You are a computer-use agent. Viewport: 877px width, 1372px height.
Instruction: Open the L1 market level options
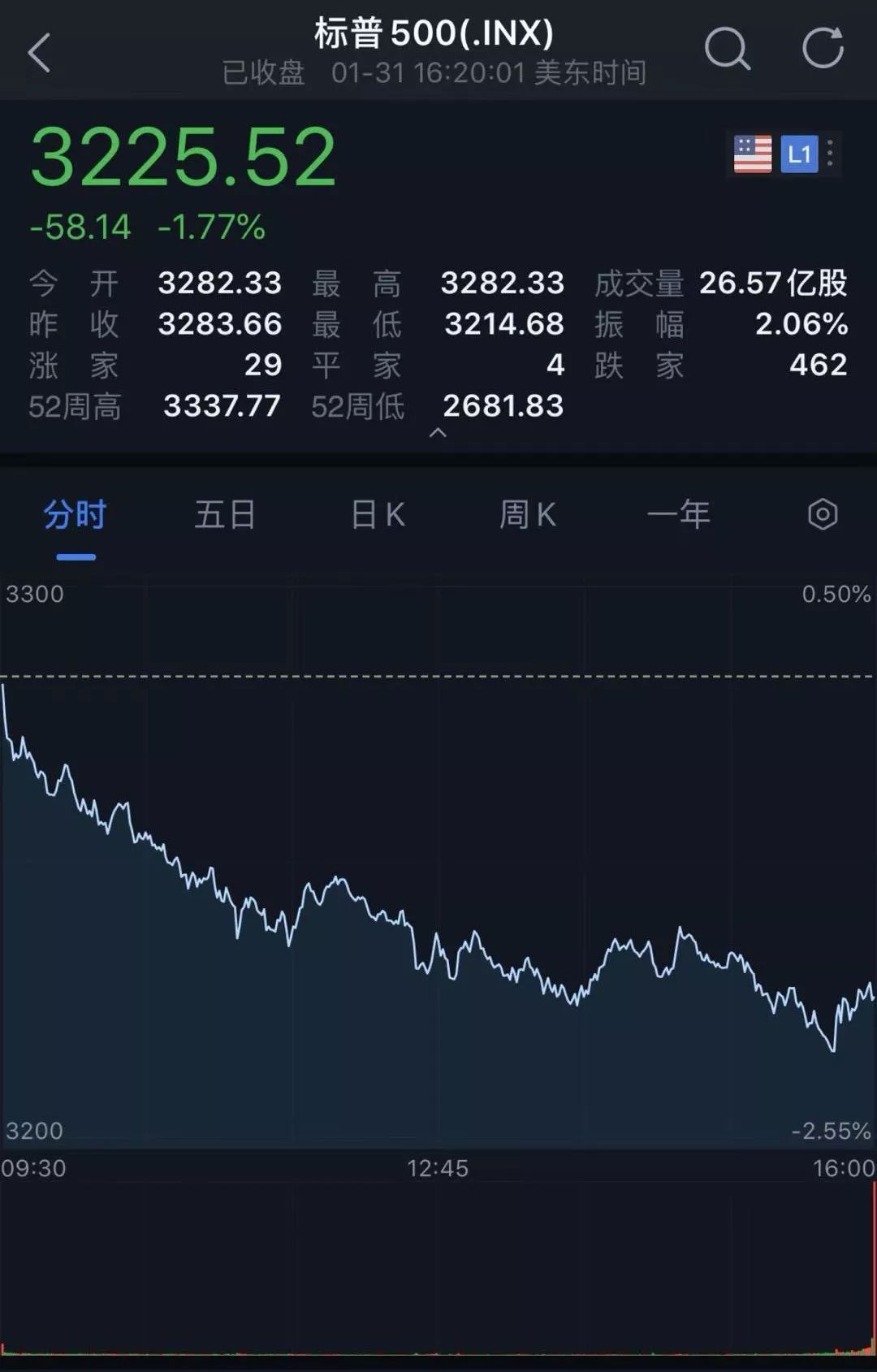point(800,154)
